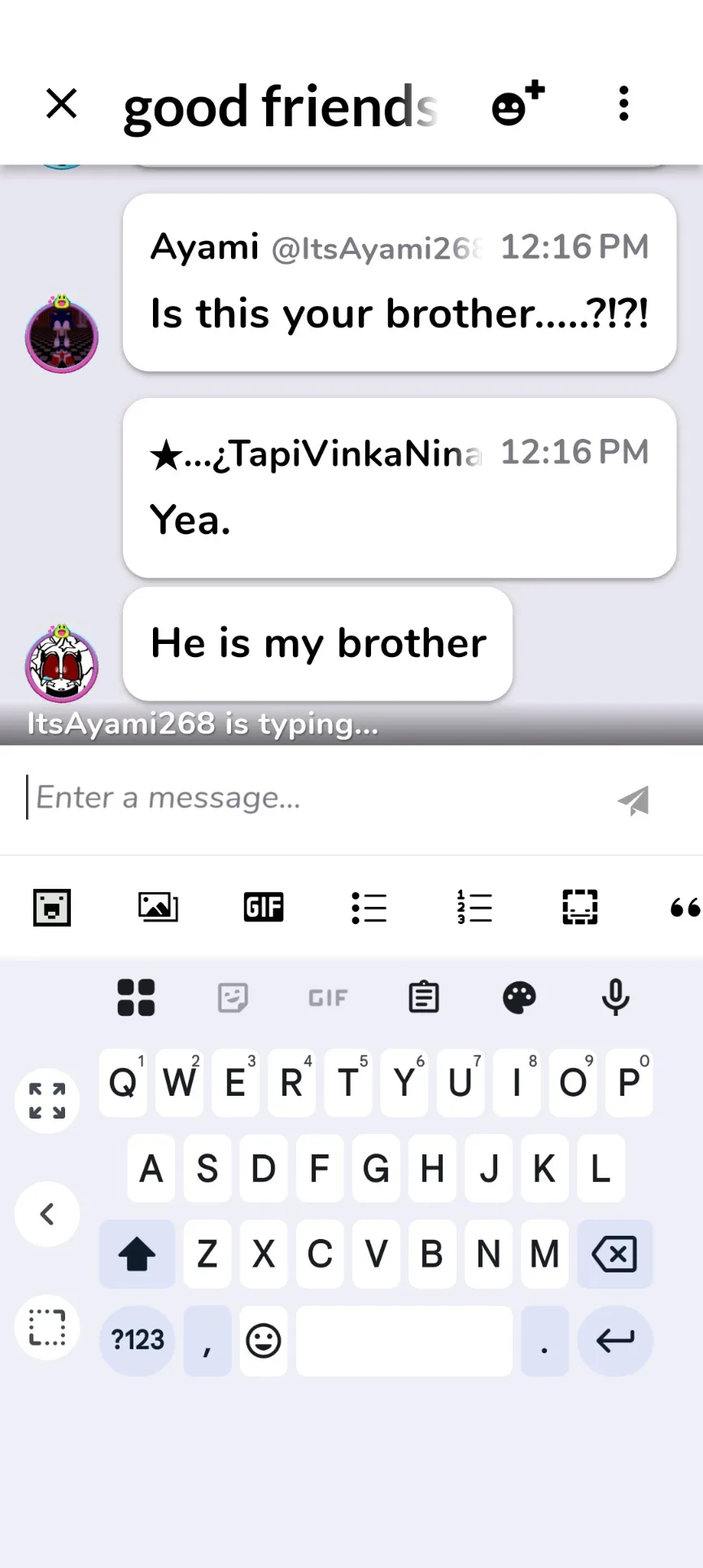Close the good friends chat
Viewport: 703px width, 1568px height.
click(62, 104)
